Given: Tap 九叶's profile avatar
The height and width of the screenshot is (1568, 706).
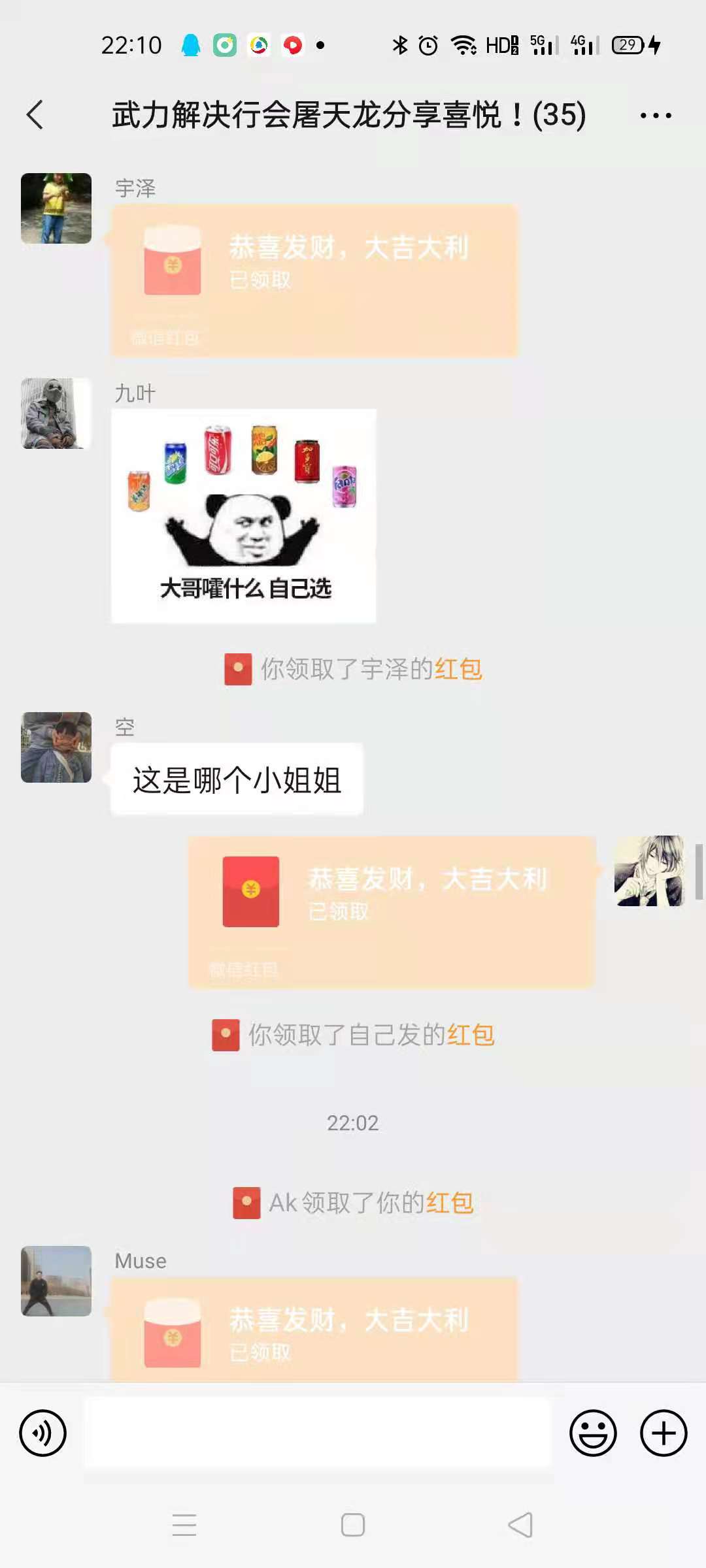Looking at the screenshot, I should [x=56, y=414].
